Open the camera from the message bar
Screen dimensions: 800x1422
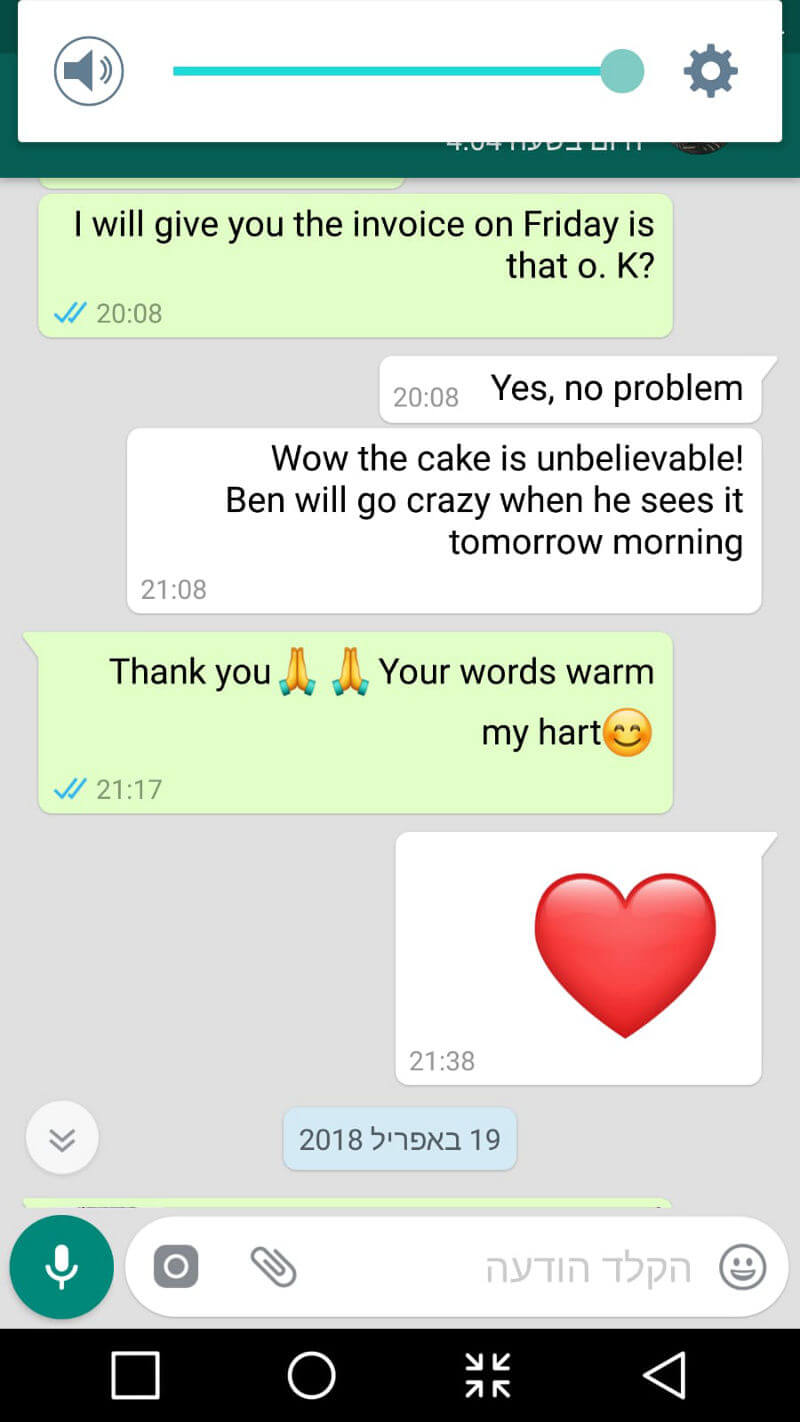point(176,1268)
